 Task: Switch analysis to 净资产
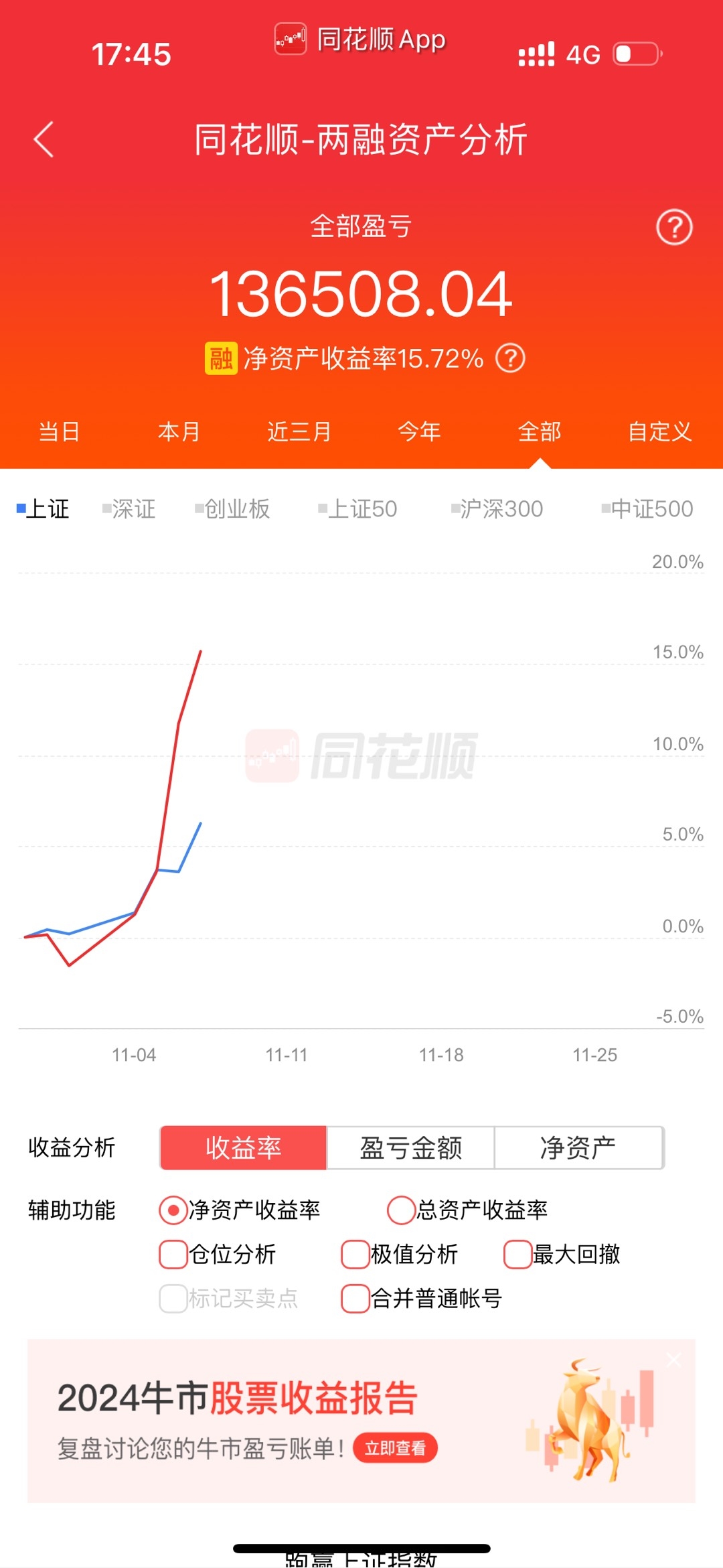pos(578,1148)
